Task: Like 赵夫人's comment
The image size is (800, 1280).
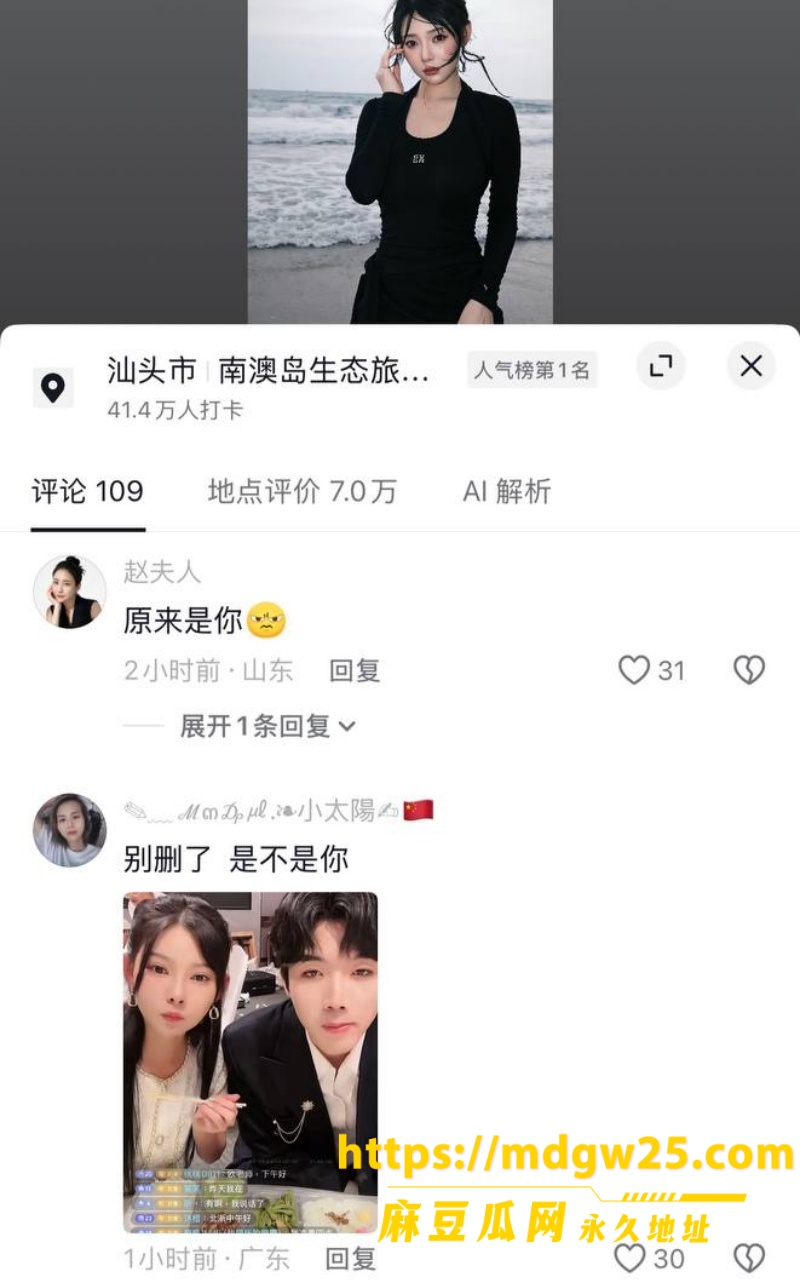Action: click(x=634, y=670)
